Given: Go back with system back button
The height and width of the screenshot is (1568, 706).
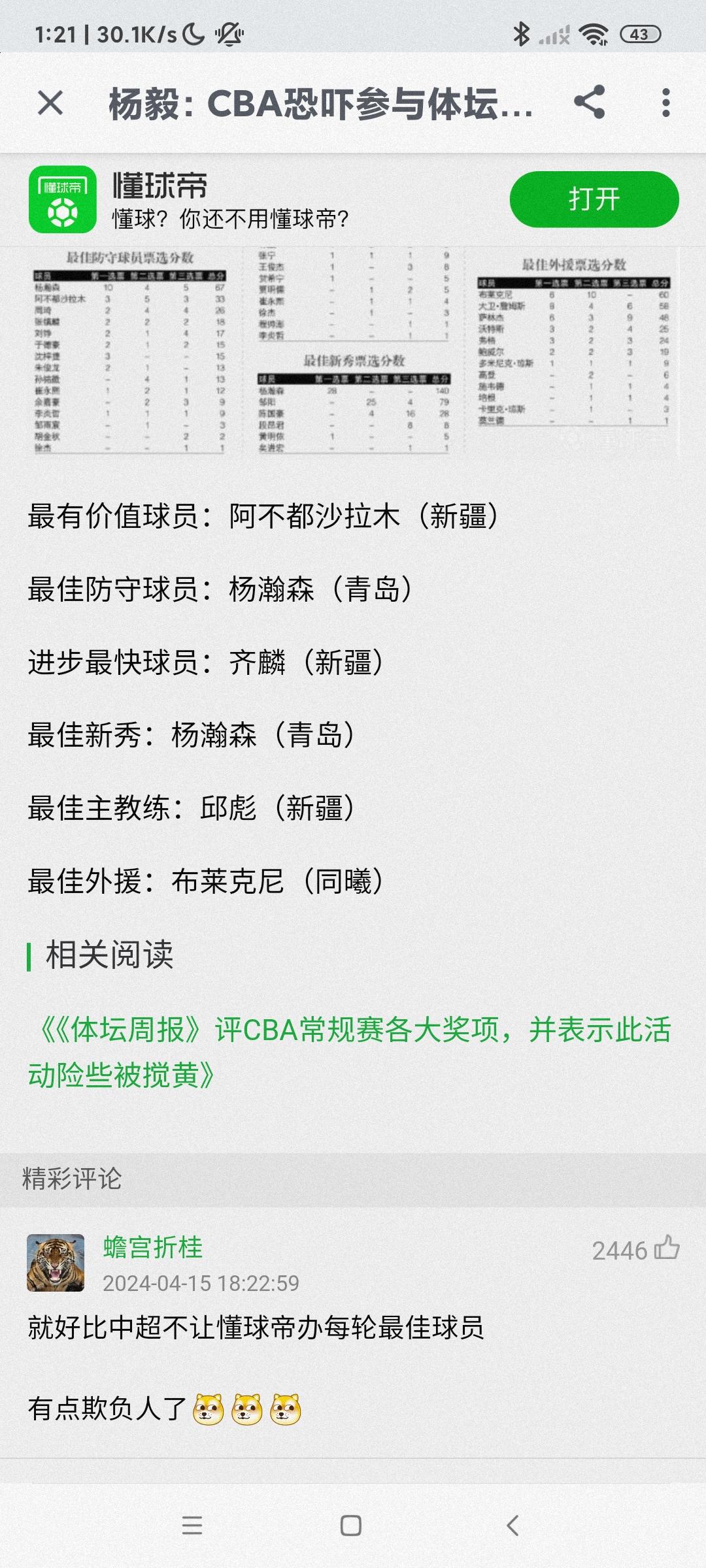Looking at the screenshot, I should point(513,1526).
